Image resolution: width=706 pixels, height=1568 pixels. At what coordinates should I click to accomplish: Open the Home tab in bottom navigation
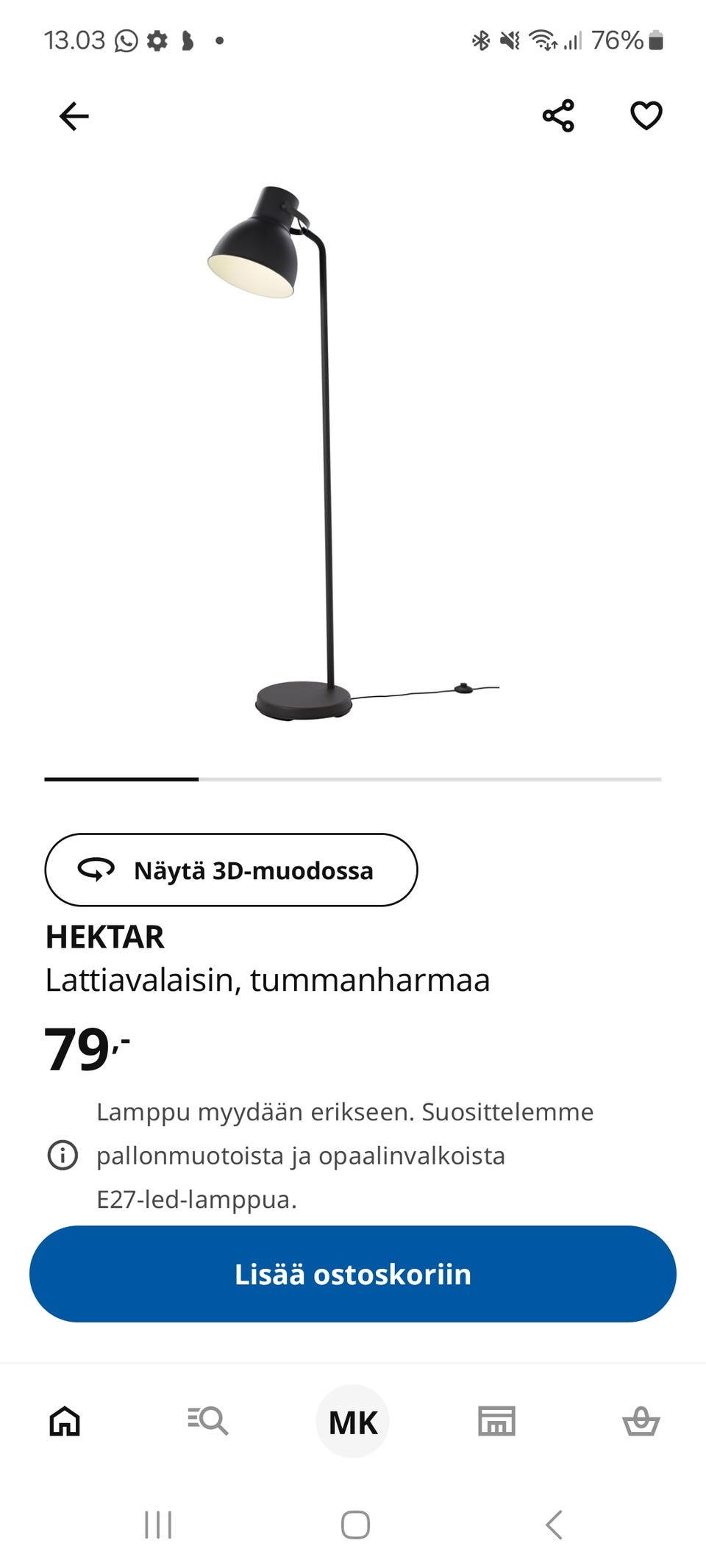[x=64, y=1421]
